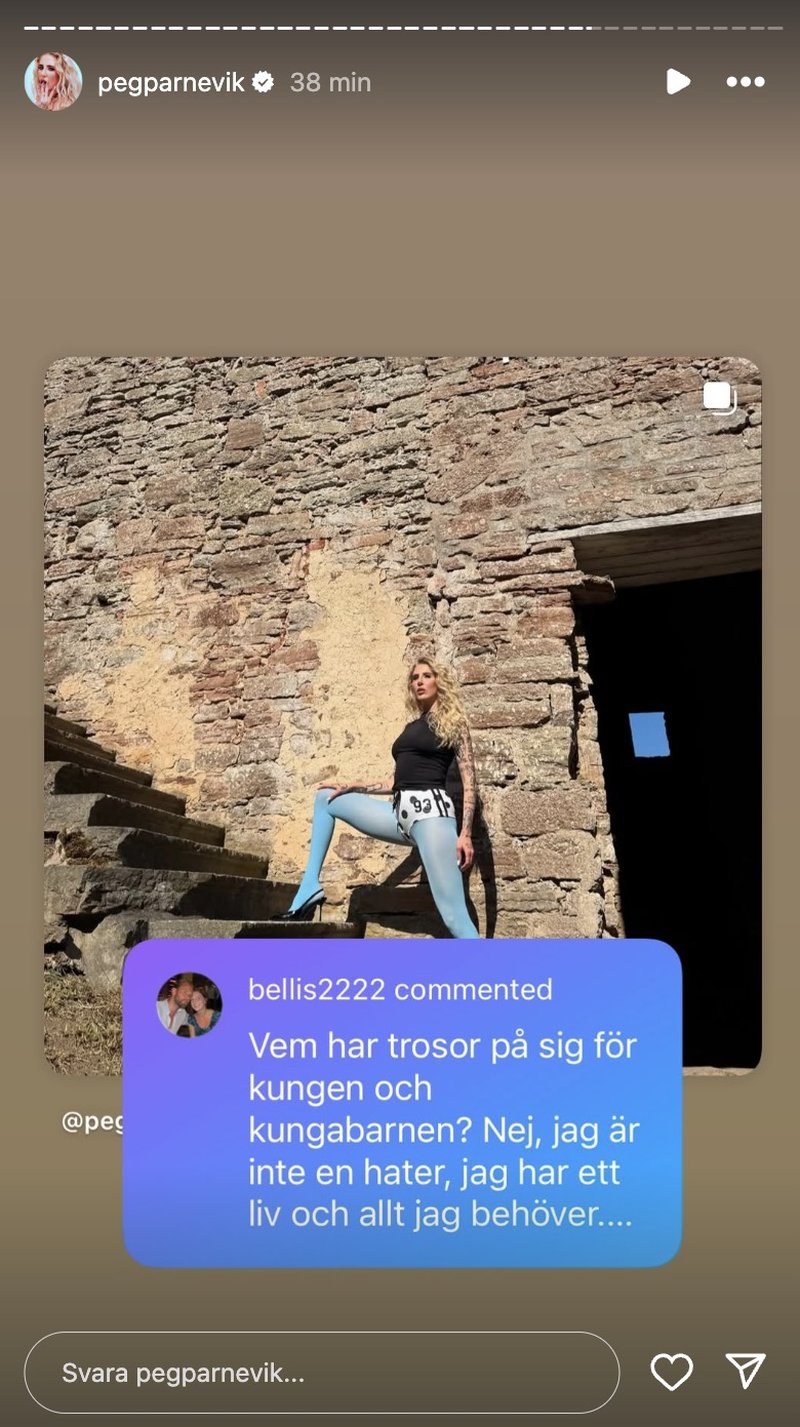Tap the pegparnevik username
The image size is (800, 1427).
pyautogui.click(x=171, y=83)
